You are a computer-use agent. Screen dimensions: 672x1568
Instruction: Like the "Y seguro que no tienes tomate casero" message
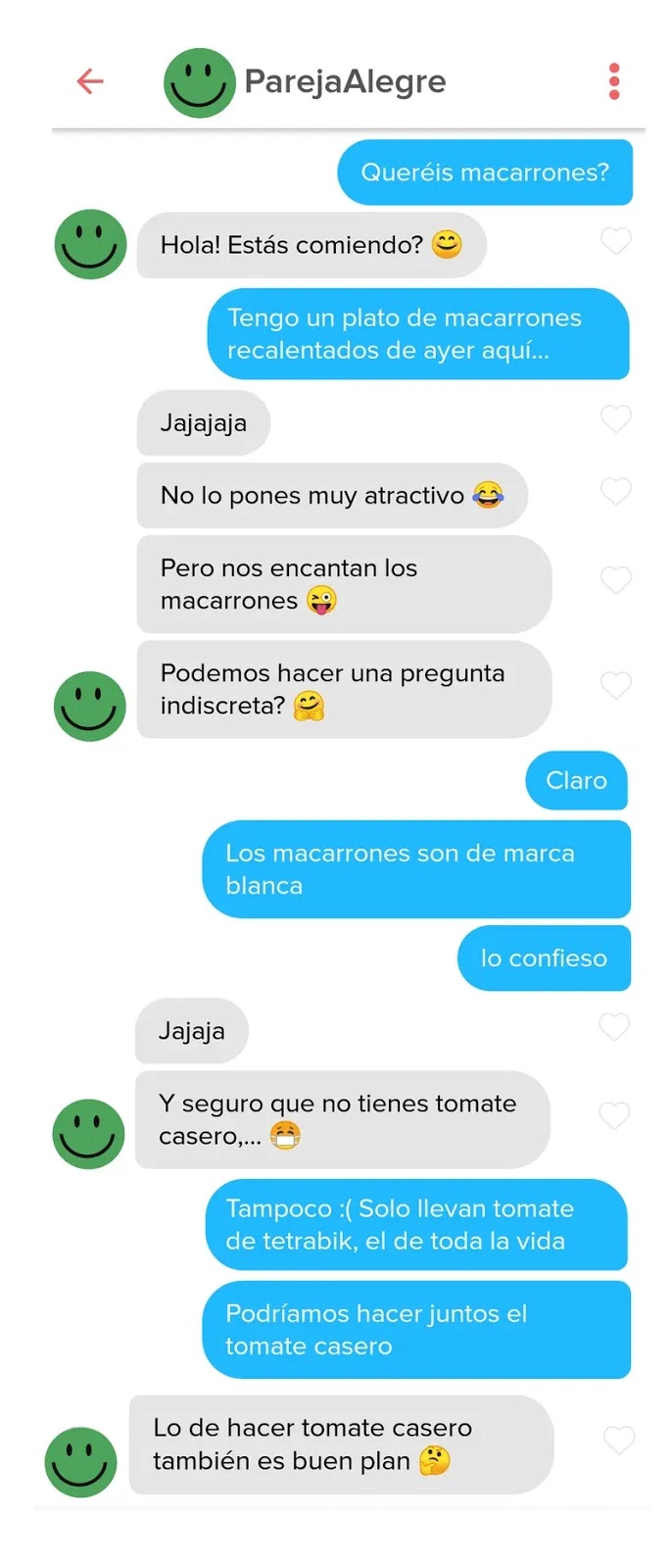614,1115
